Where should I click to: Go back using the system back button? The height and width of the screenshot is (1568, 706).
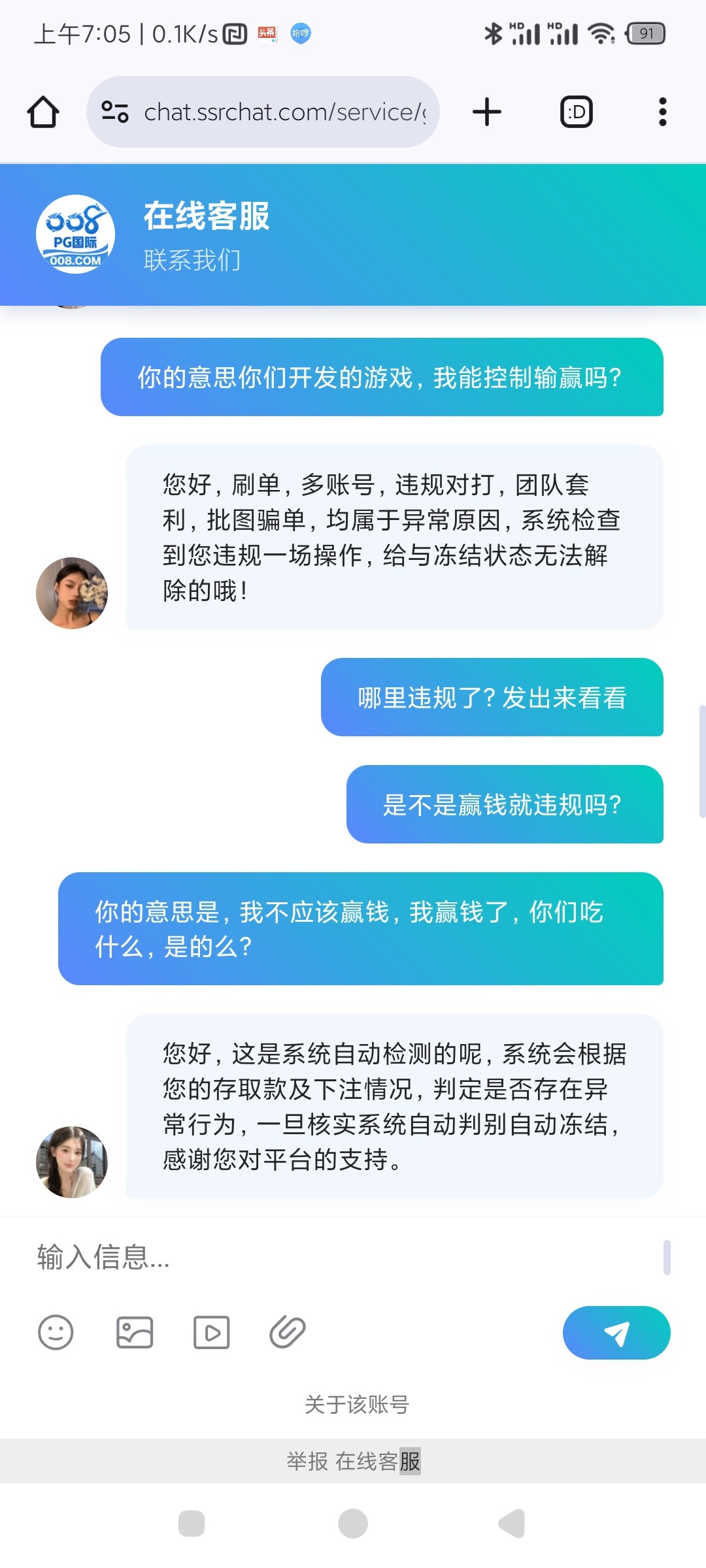point(512,1524)
